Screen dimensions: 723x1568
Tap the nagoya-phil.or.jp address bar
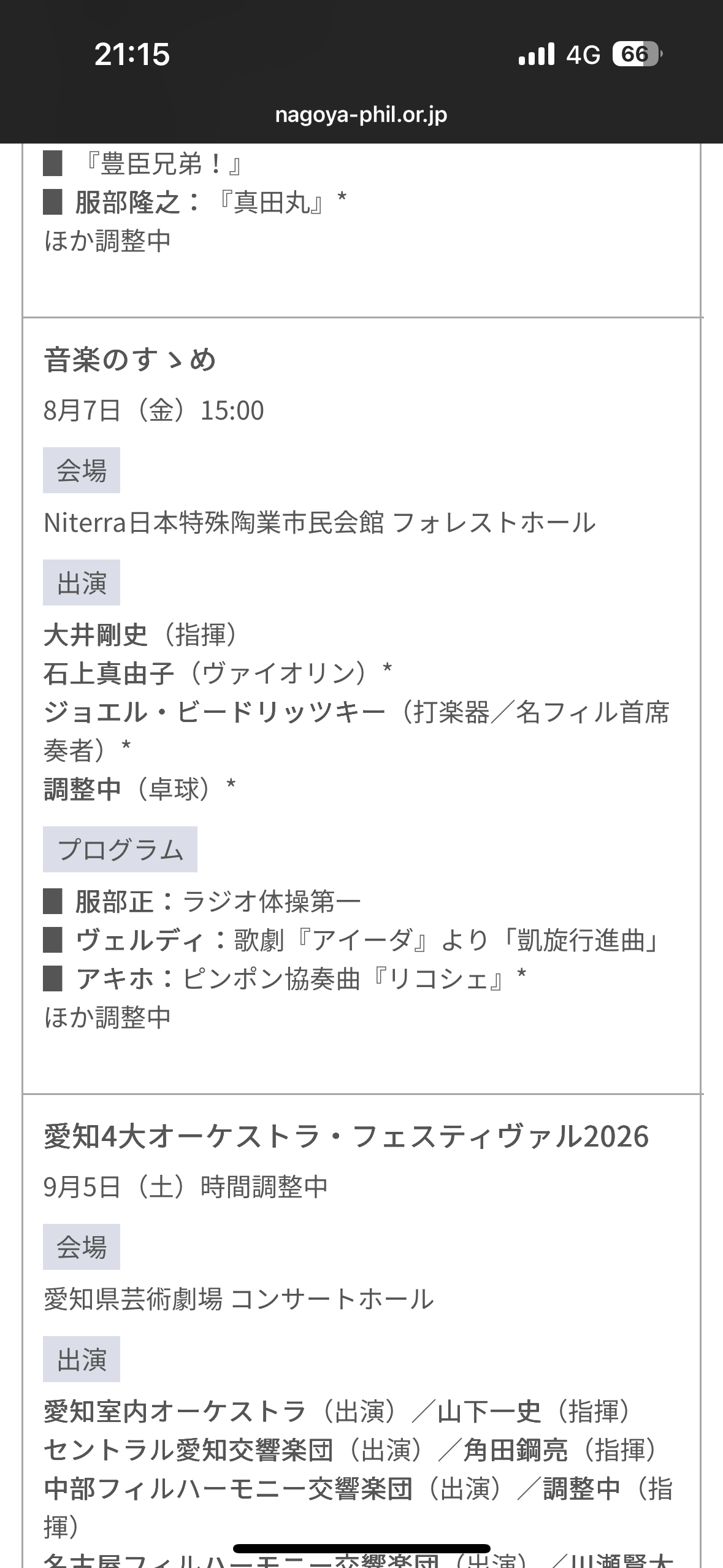pyautogui.click(x=361, y=115)
